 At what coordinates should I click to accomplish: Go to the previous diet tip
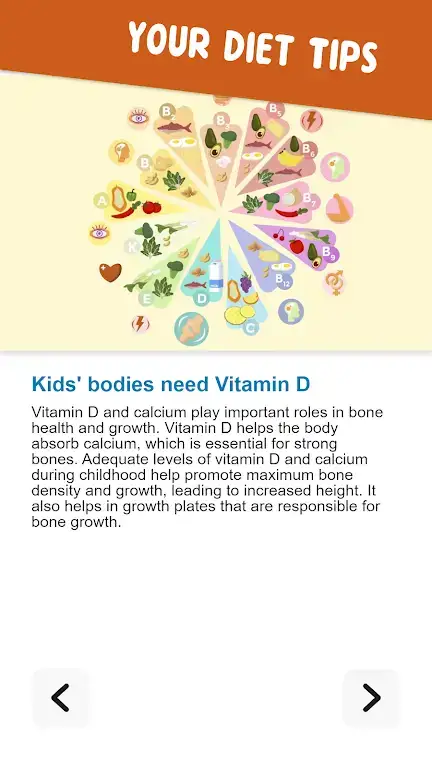[x=61, y=697]
